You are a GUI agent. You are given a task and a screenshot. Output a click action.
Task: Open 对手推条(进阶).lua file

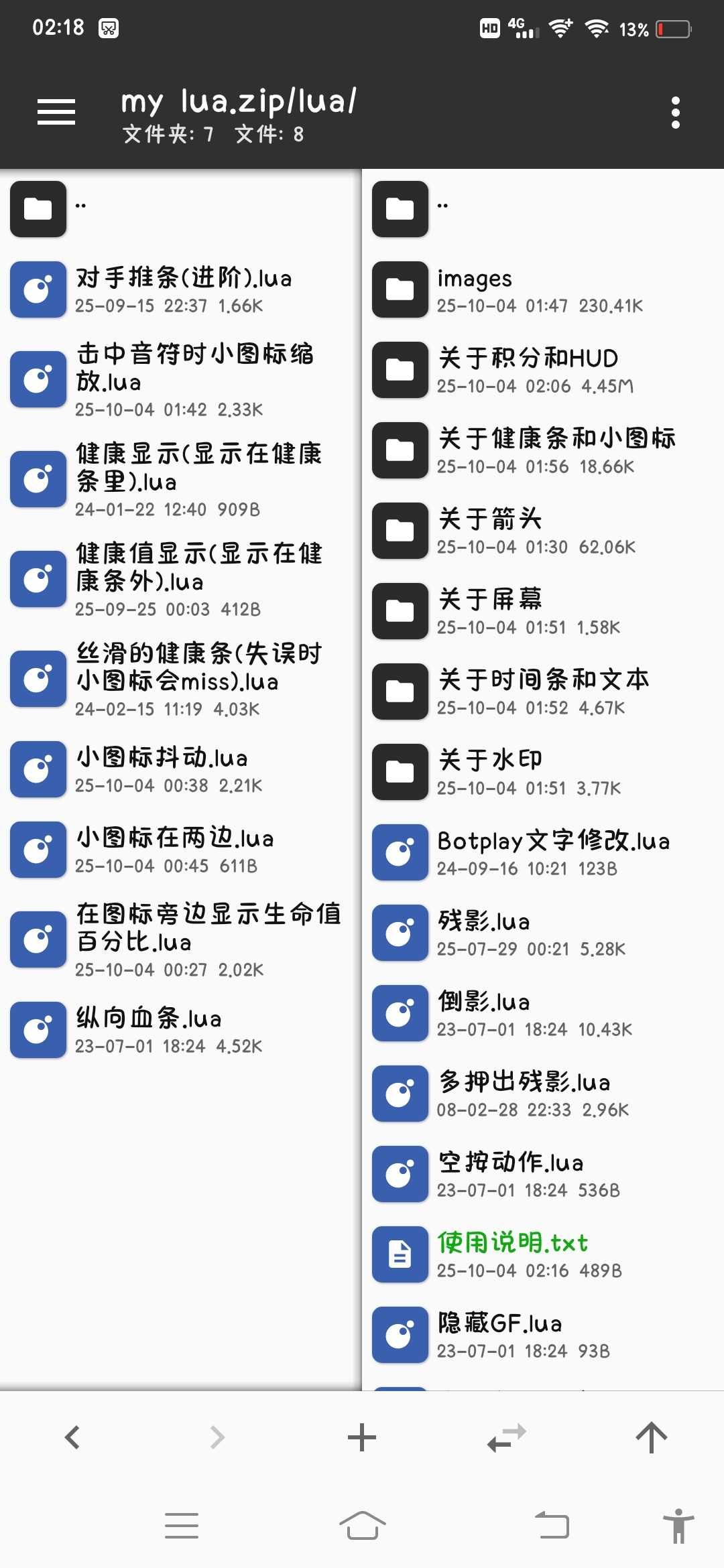point(181,289)
